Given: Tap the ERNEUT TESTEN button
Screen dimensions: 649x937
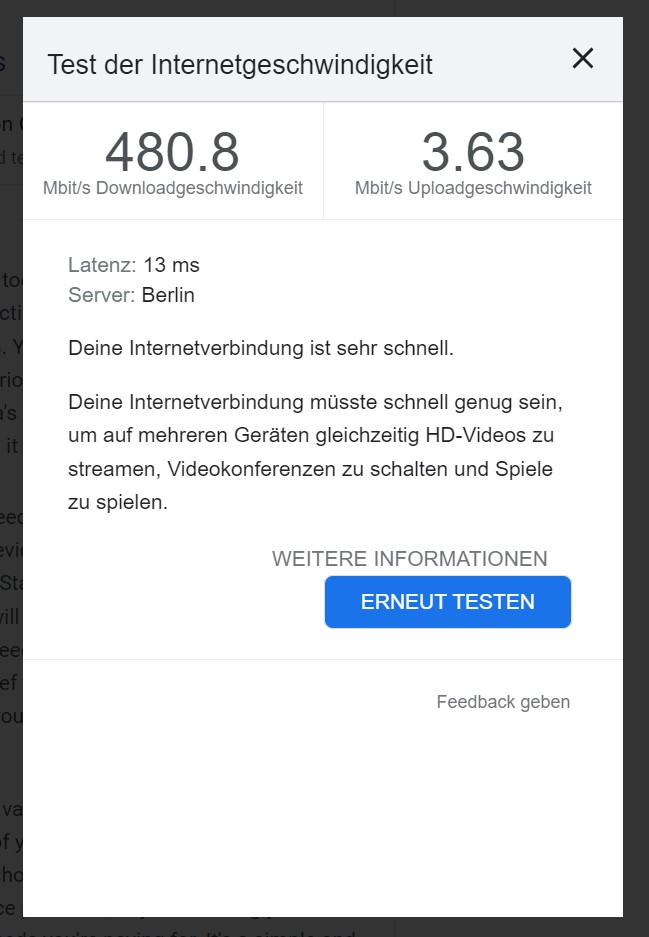Looking at the screenshot, I should tap(447, 602).
